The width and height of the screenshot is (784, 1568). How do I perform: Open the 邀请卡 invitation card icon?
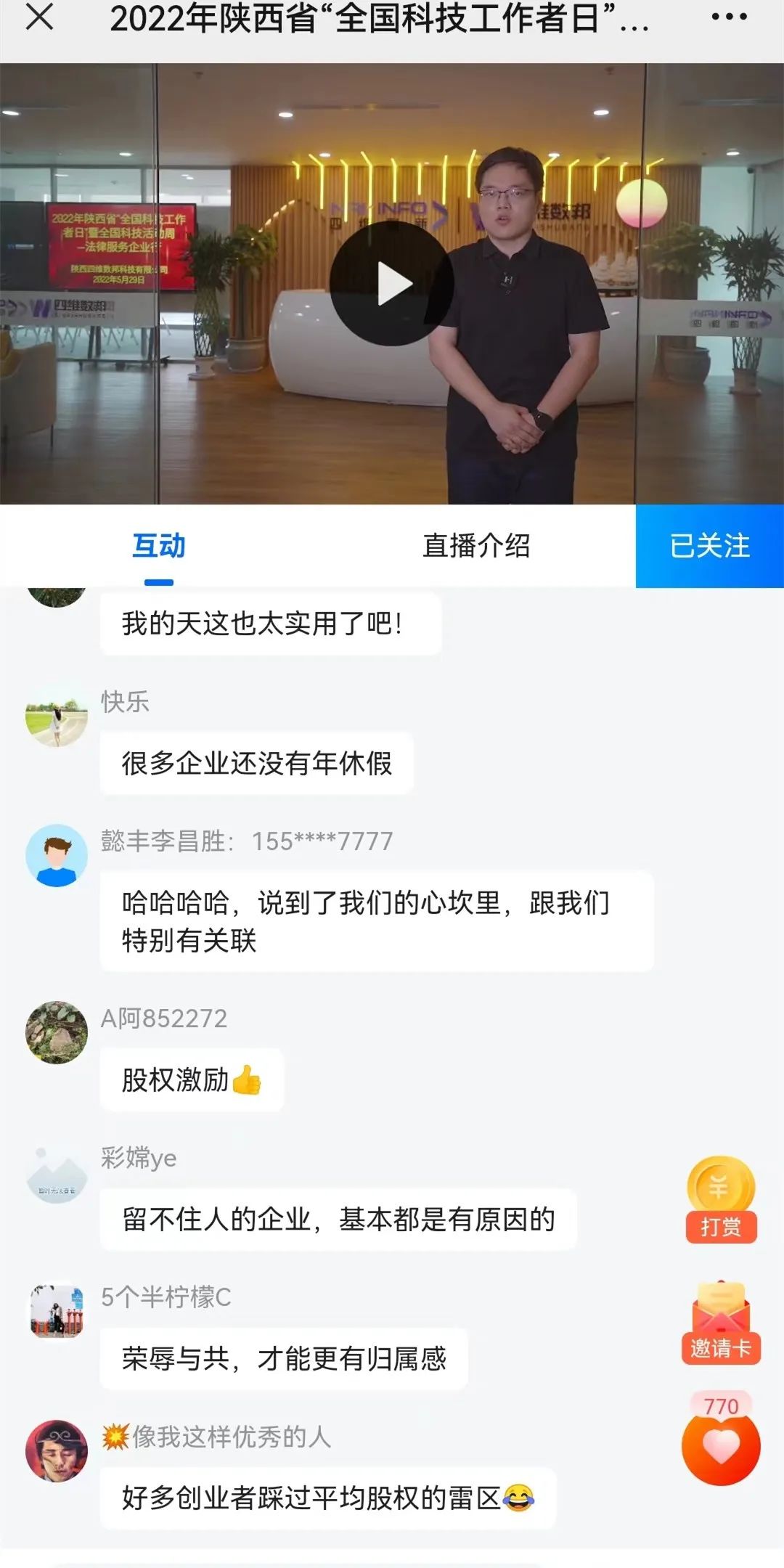point(720,1314)
